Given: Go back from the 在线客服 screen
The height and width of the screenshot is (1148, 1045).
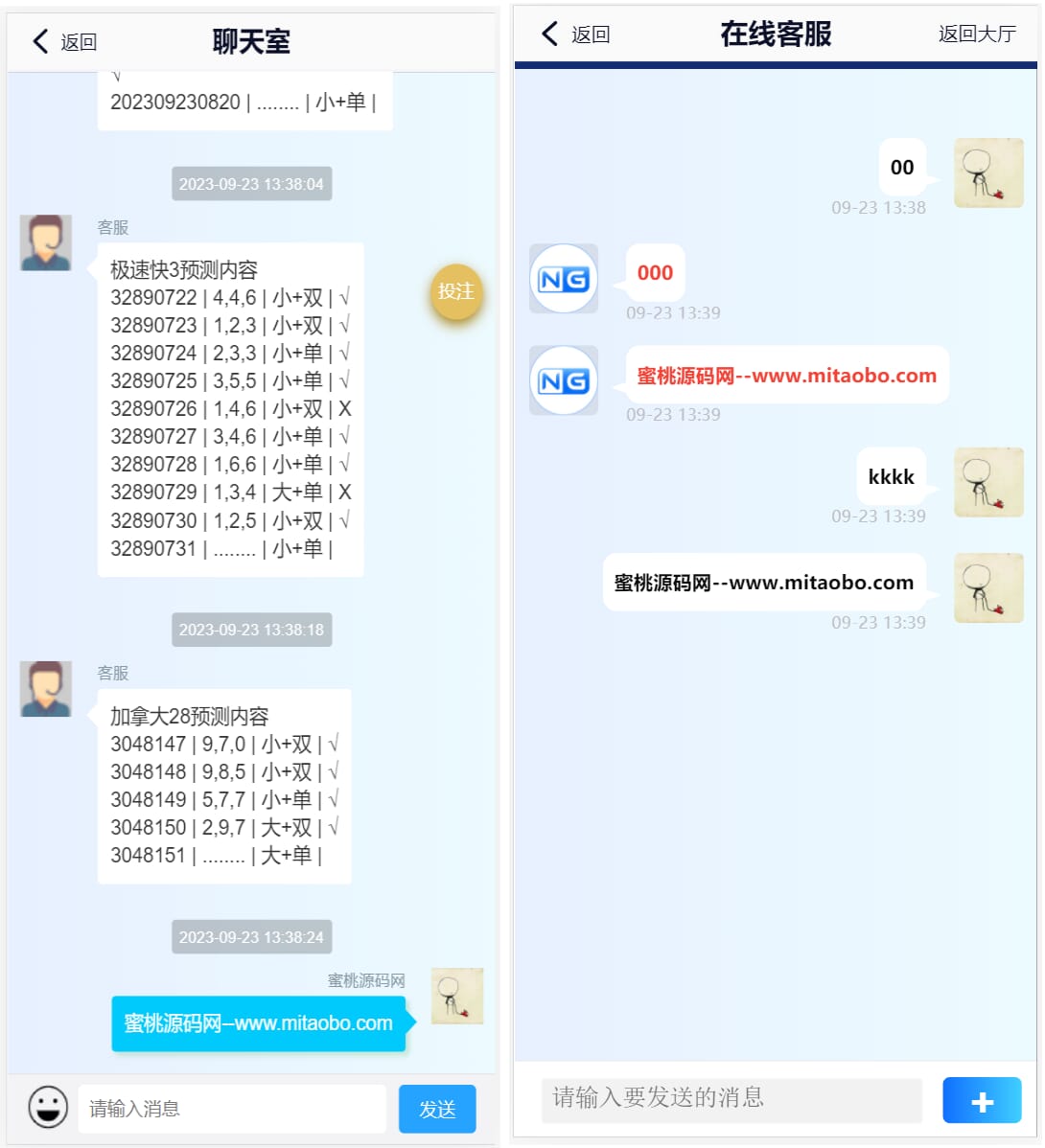Looking at the screenshot, I should click(x=575, y=34).
